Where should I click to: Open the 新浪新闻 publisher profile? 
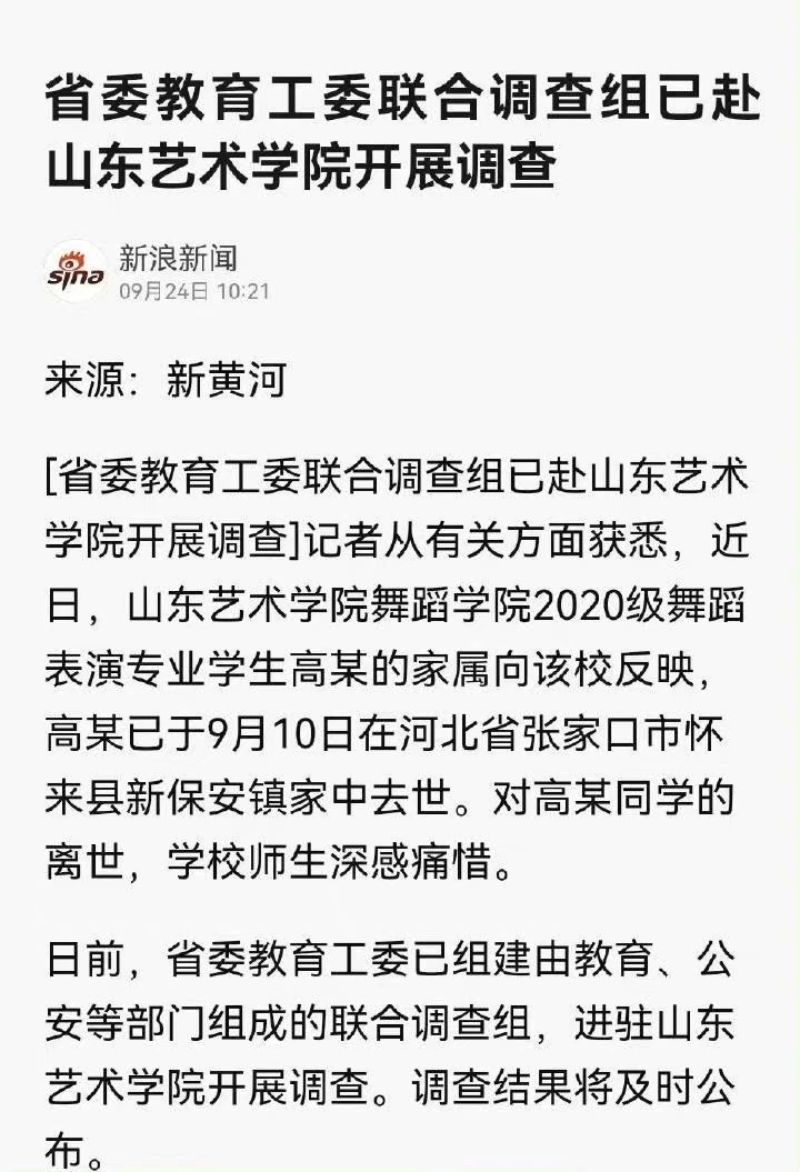click(x=178, y=260)
